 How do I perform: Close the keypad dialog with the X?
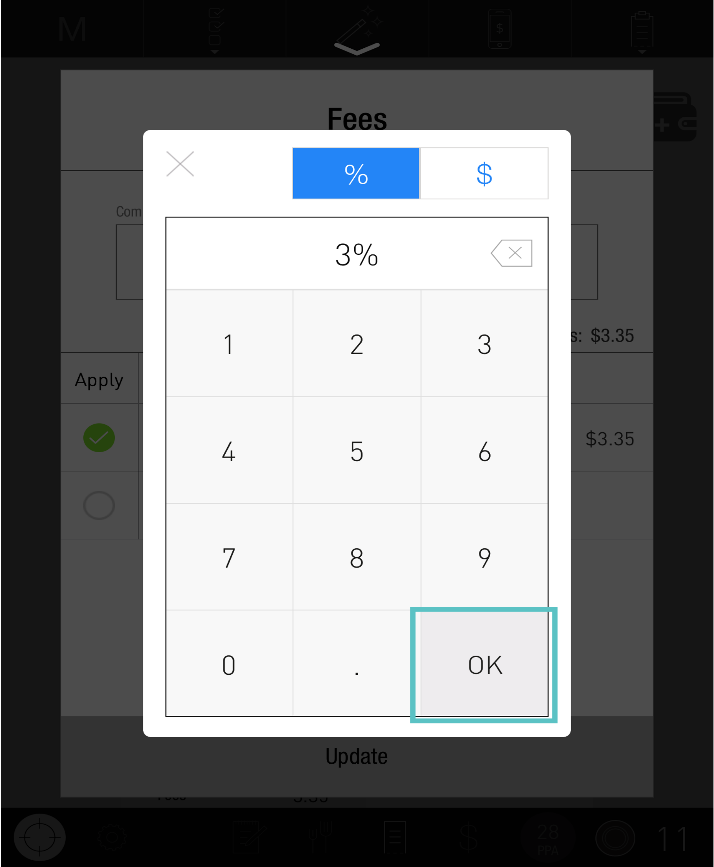click(180, 164)
